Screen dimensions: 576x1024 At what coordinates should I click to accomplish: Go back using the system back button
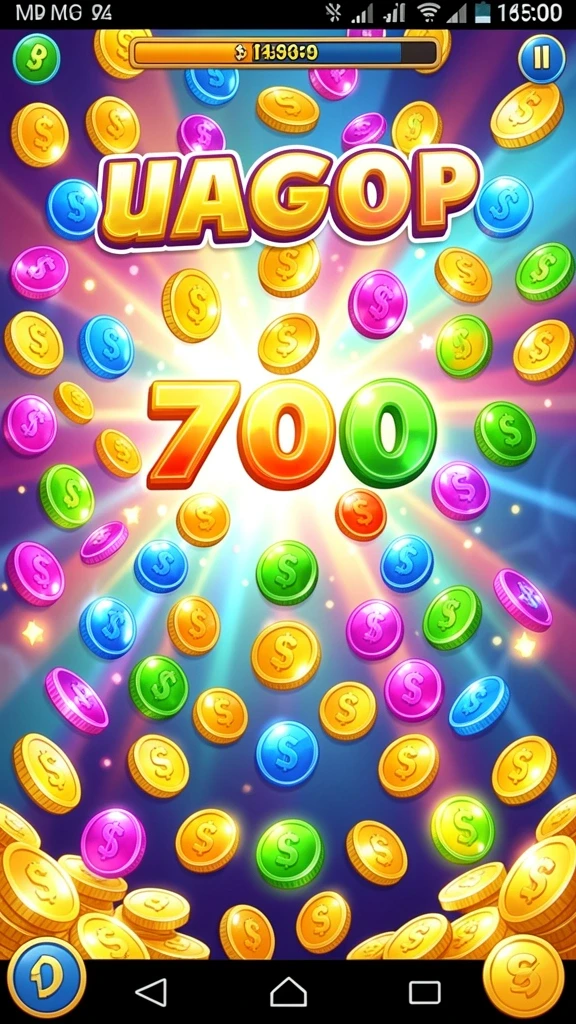tap(152, 992)
